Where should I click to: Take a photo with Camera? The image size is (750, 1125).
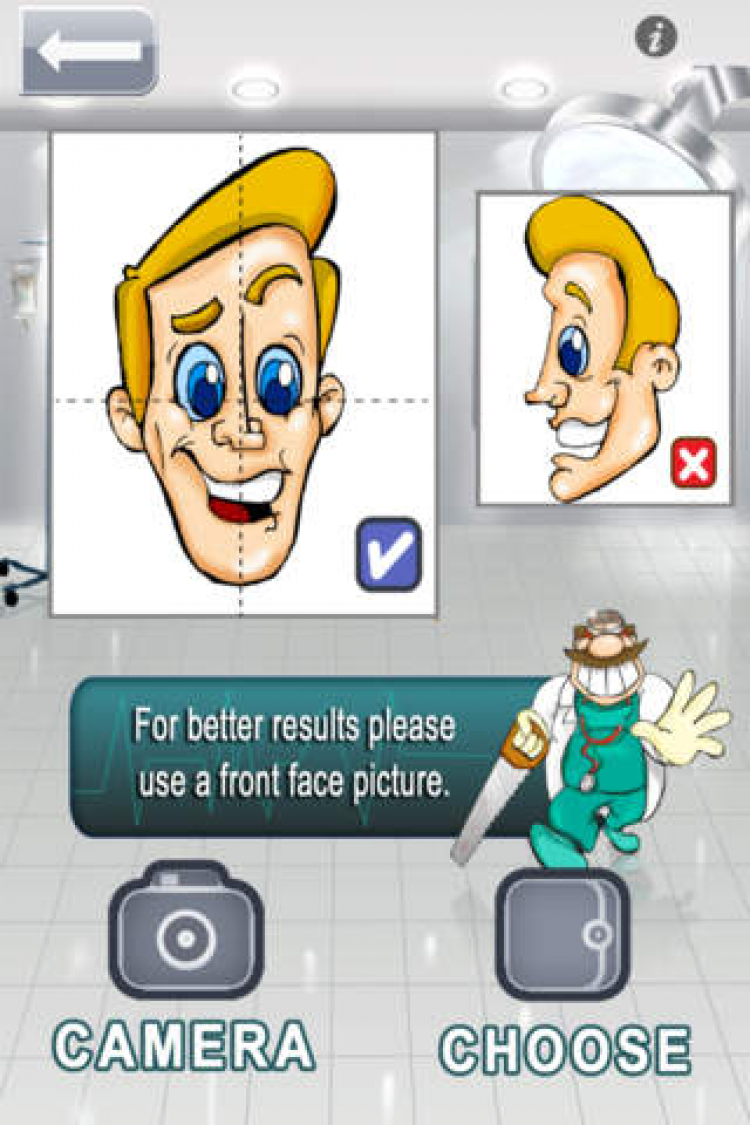tap(185, 932)
